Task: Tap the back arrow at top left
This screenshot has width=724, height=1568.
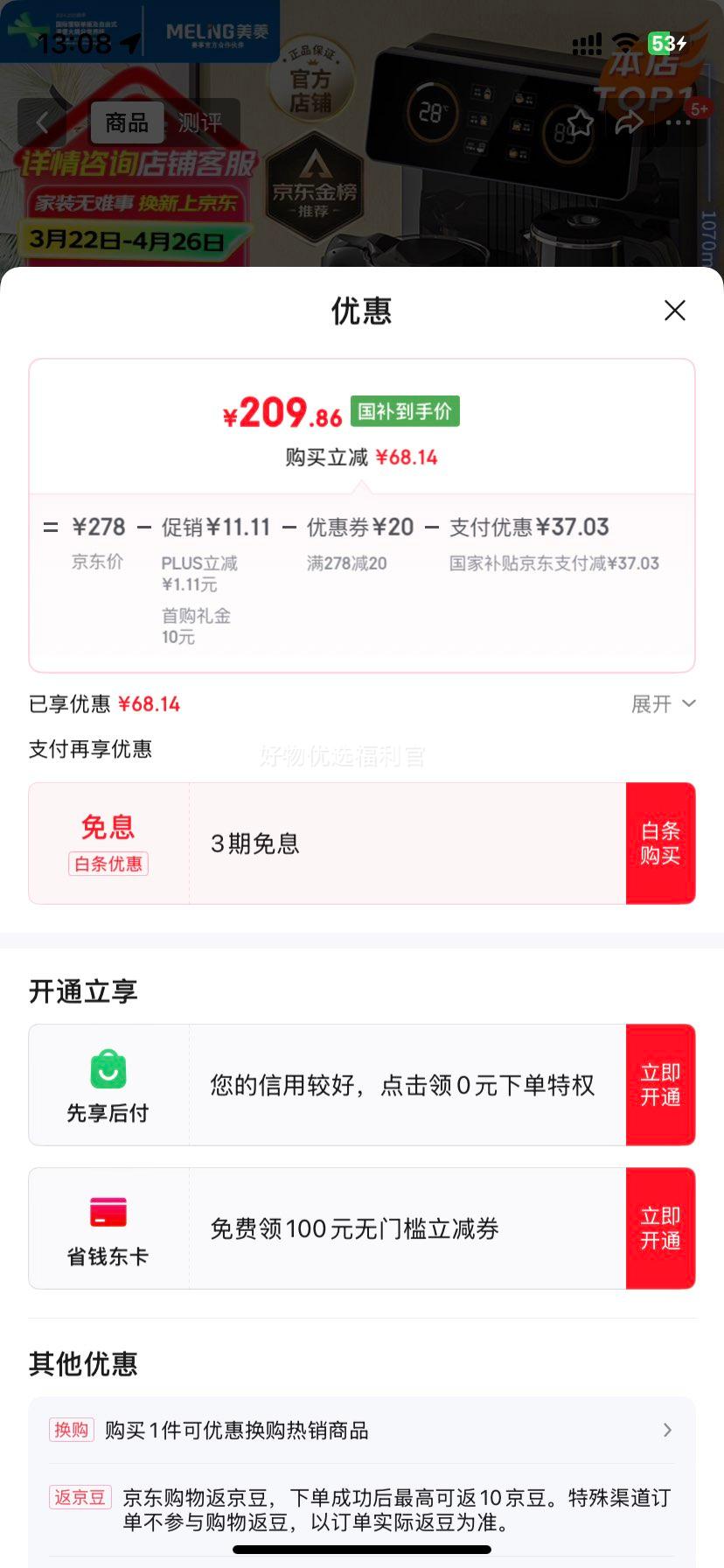Action: pos(42,122)
